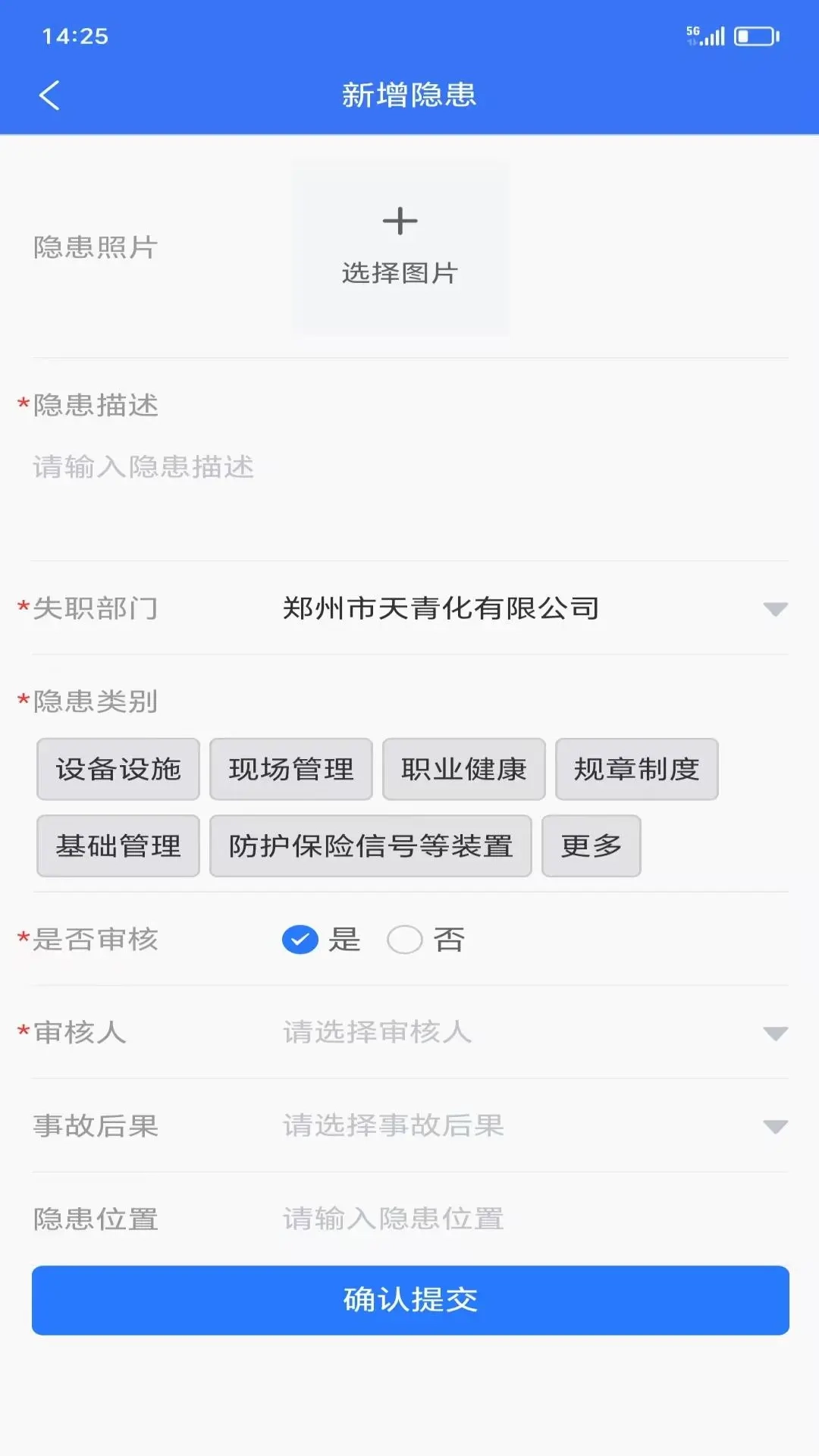Expand the 审核人 reviewer selector
The height and width of the screenshot is (1456, 819).
[773, 1033]
